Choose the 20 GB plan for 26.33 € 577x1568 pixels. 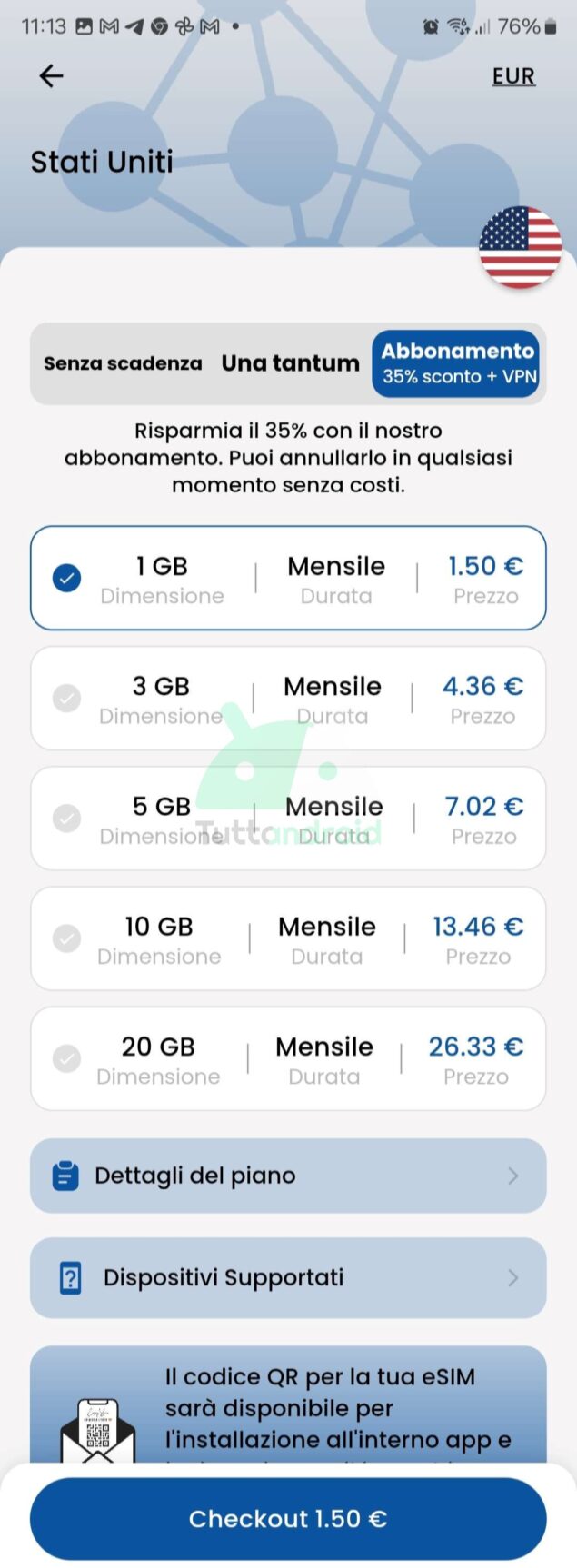288,1059
